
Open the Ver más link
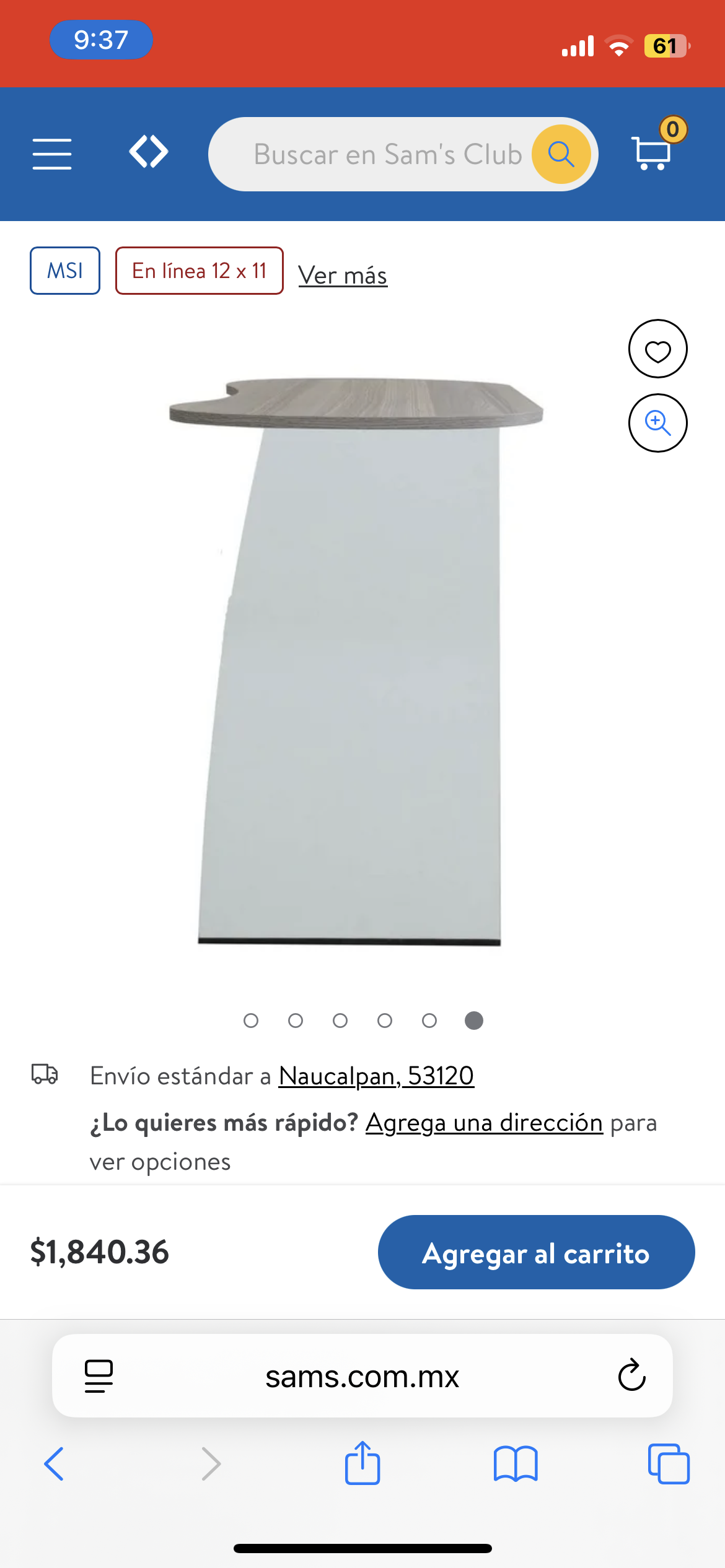coord(343,276)
